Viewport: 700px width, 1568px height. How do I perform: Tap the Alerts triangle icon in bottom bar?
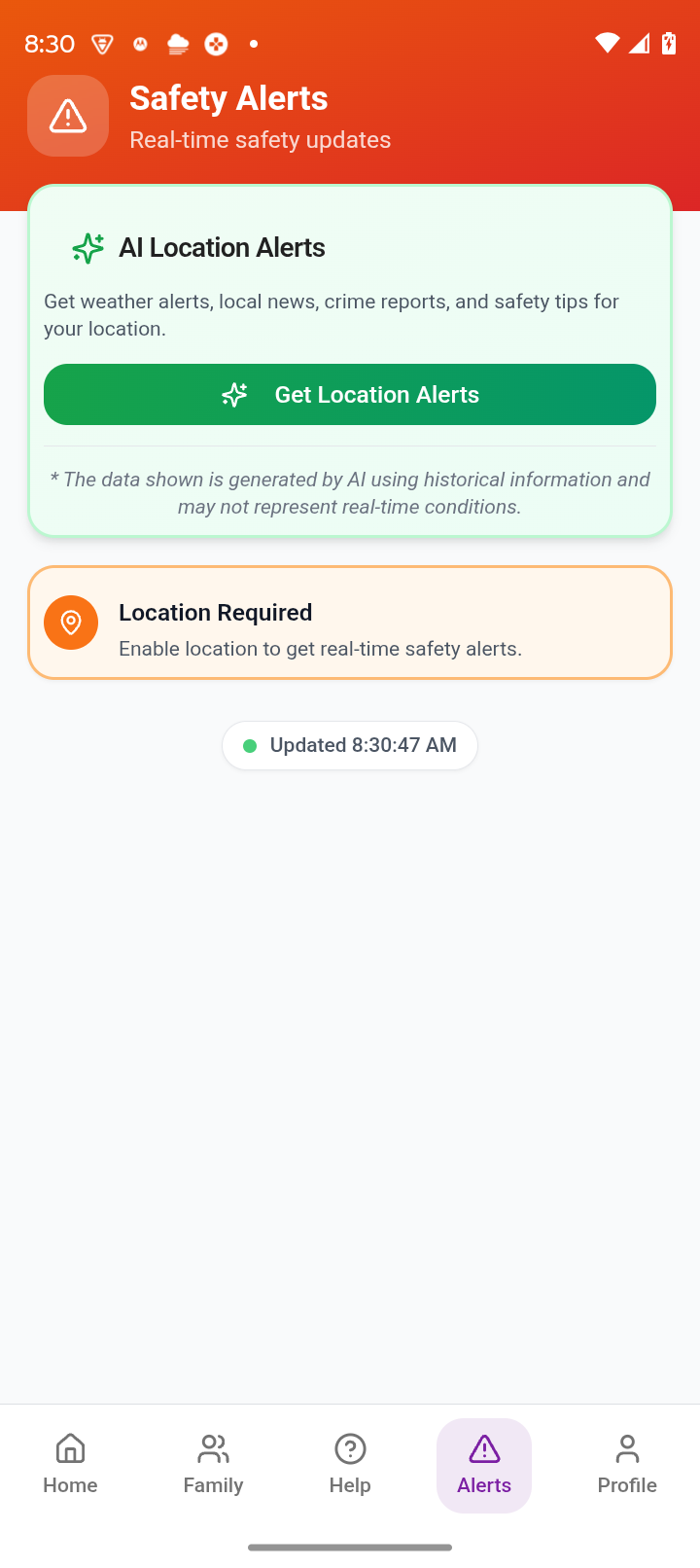coord(483,1448)
